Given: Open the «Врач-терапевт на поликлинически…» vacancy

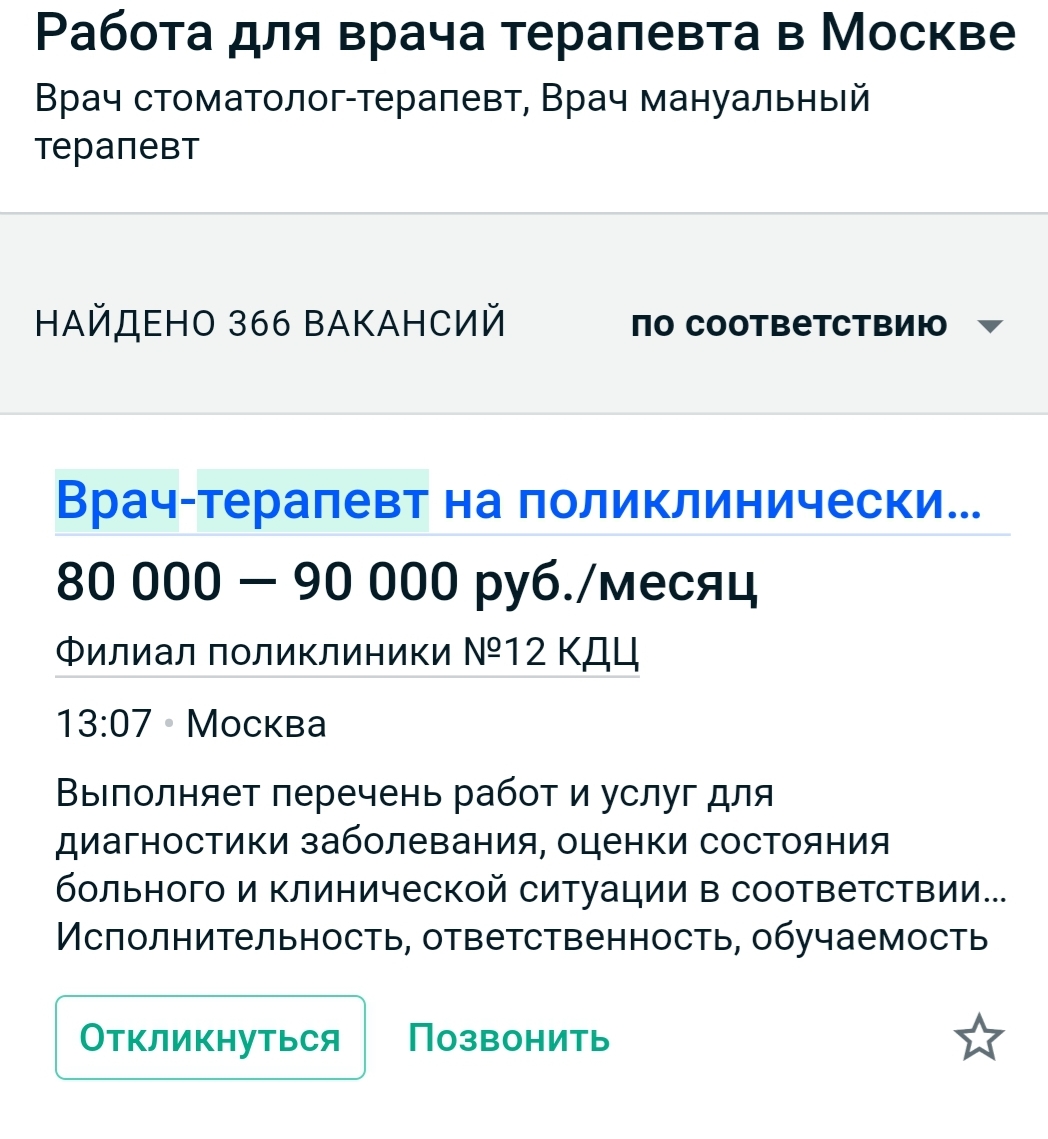Looking at the screenshot, I should click(518, 501).
